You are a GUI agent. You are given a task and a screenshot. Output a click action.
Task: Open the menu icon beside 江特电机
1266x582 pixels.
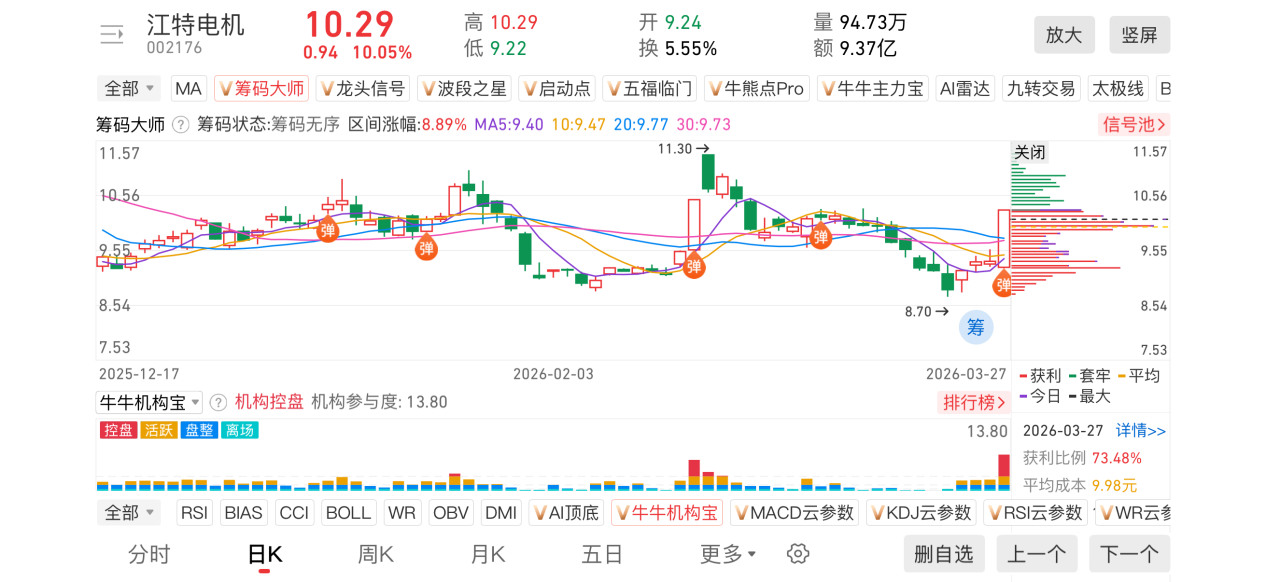click(111, 35)
